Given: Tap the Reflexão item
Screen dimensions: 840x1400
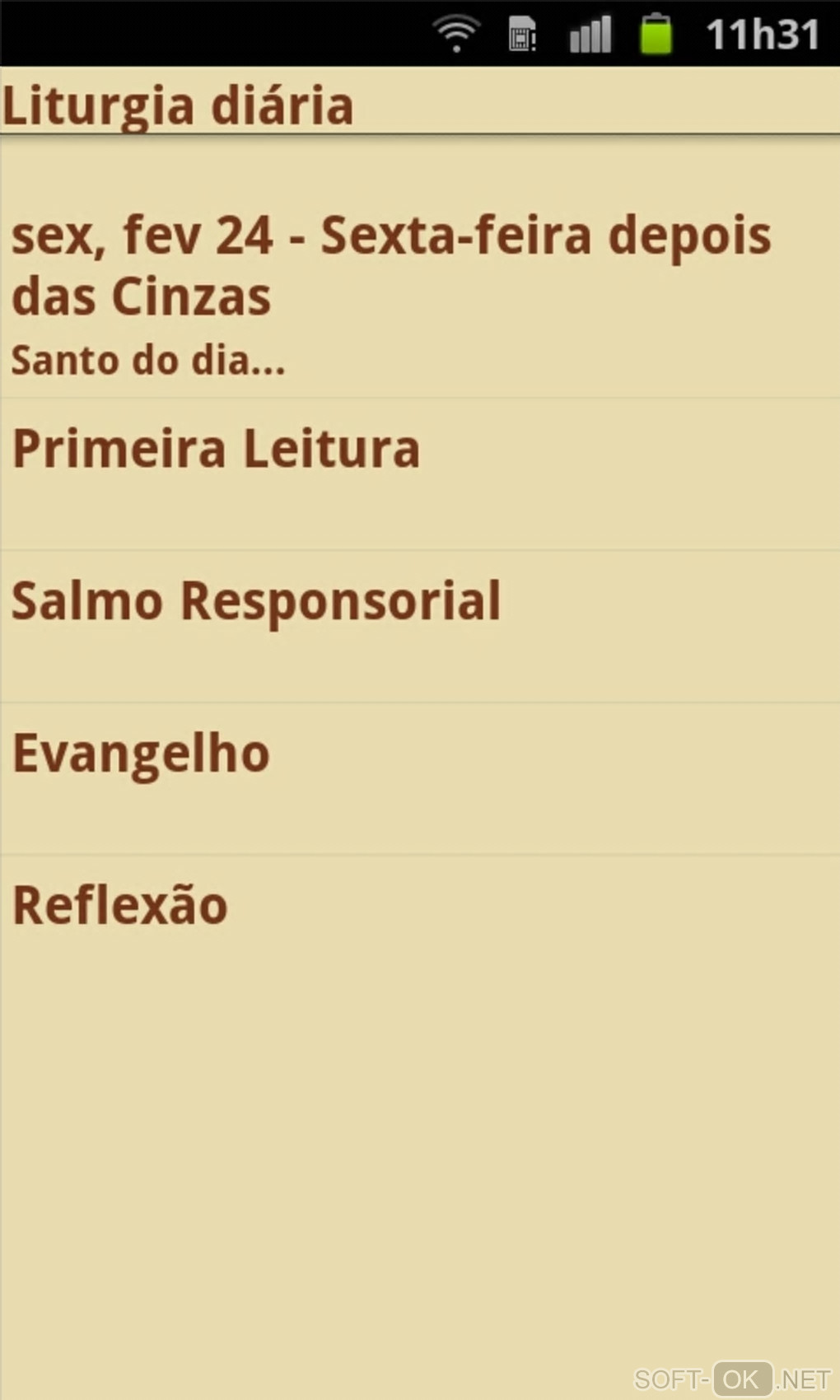Looking at the screenshot, I should coord(120,906).
